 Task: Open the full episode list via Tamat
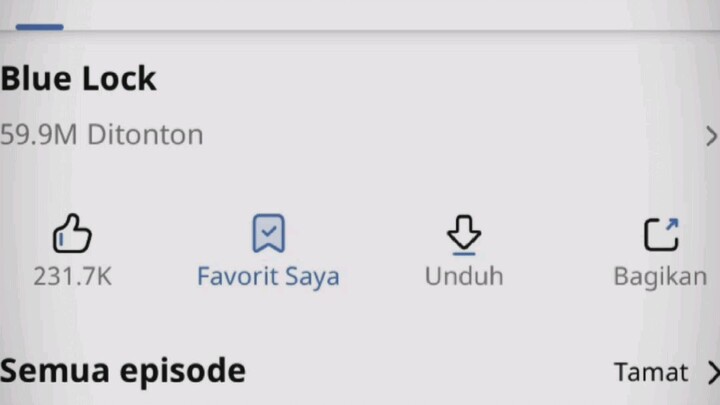(x=664, y=373)
